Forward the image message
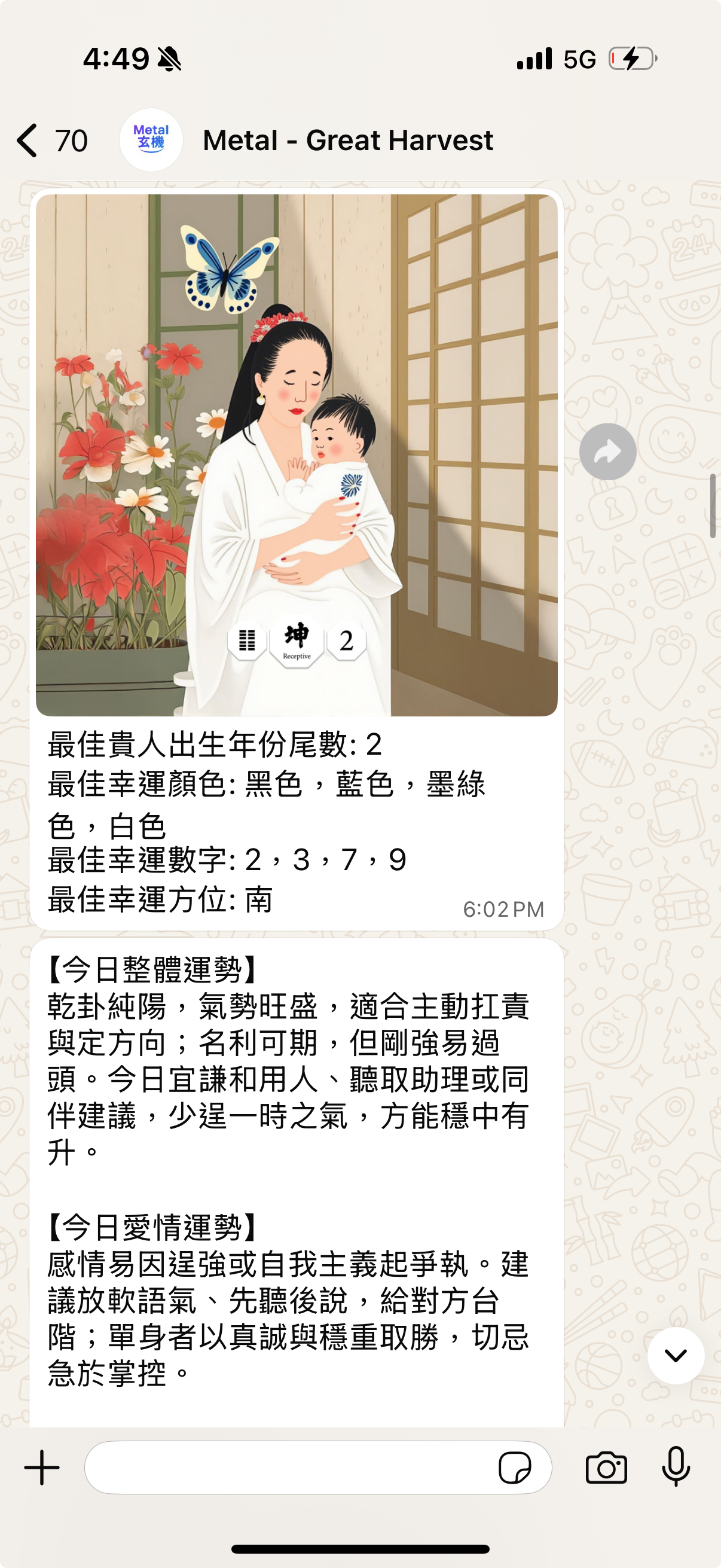721x1568 pixels. pyautogui.click(x=607, y=452)
